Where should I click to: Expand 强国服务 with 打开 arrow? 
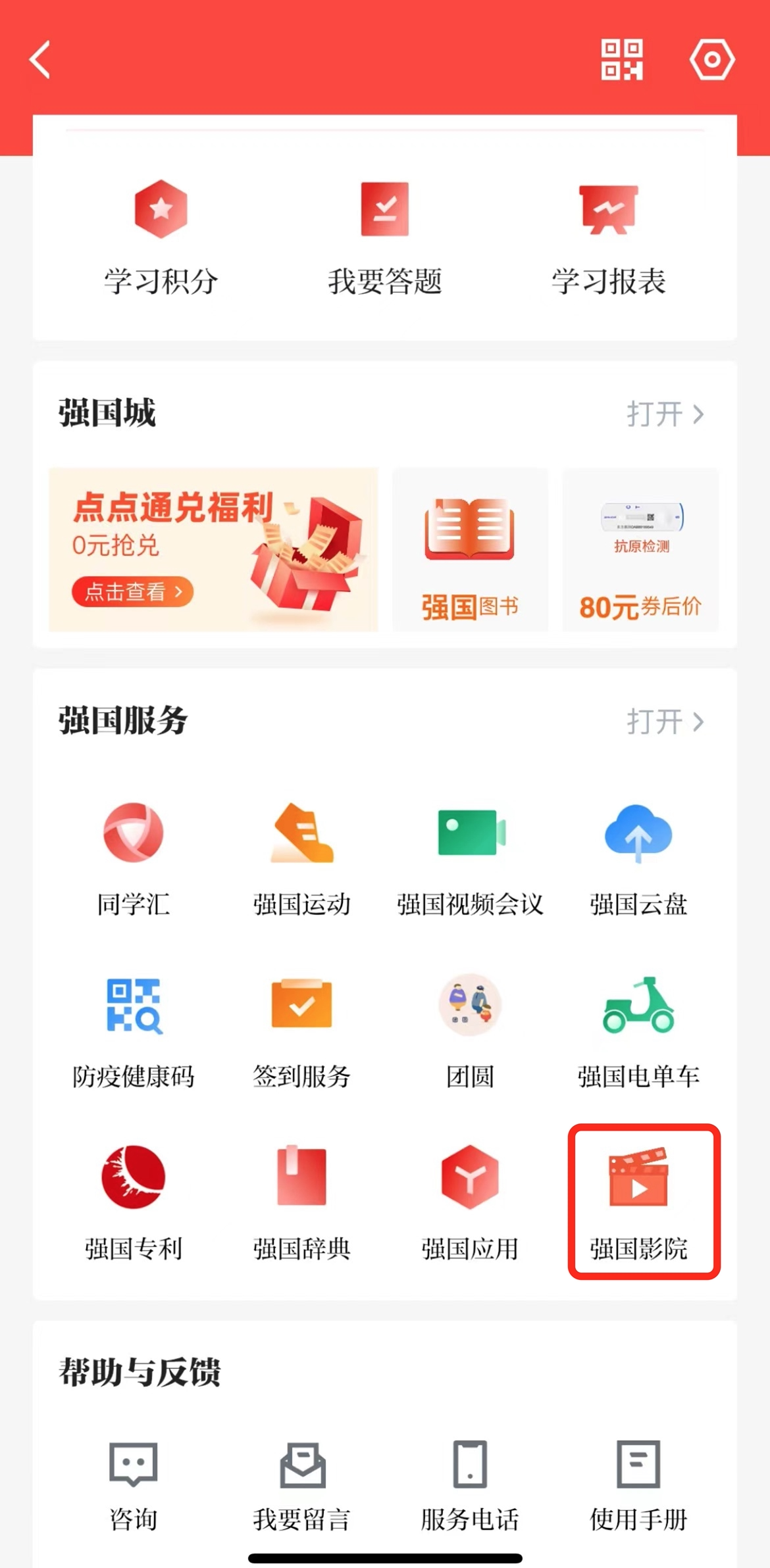[x=665, y=722]
